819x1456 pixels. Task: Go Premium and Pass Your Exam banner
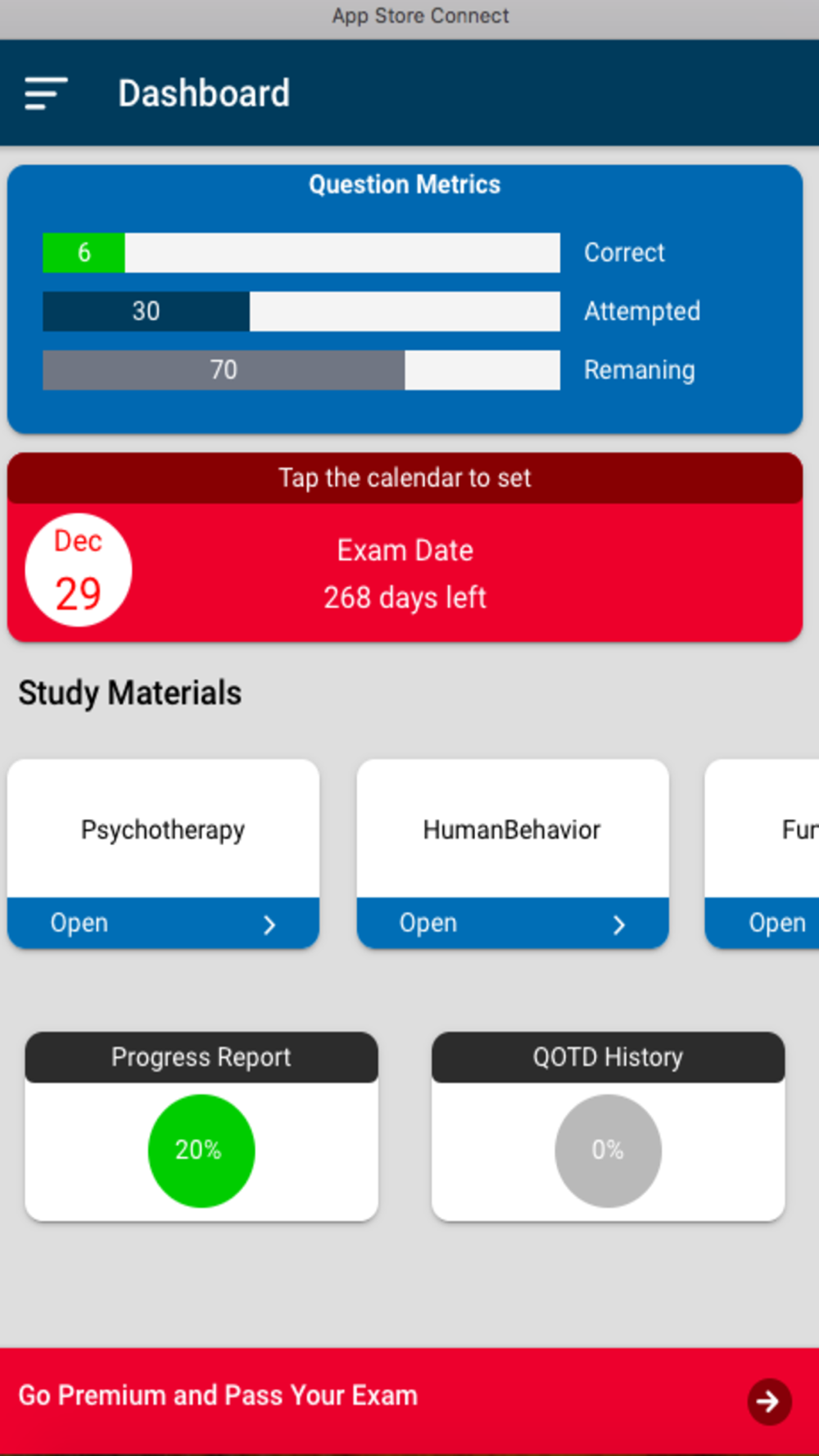[x=409, y=1398]
